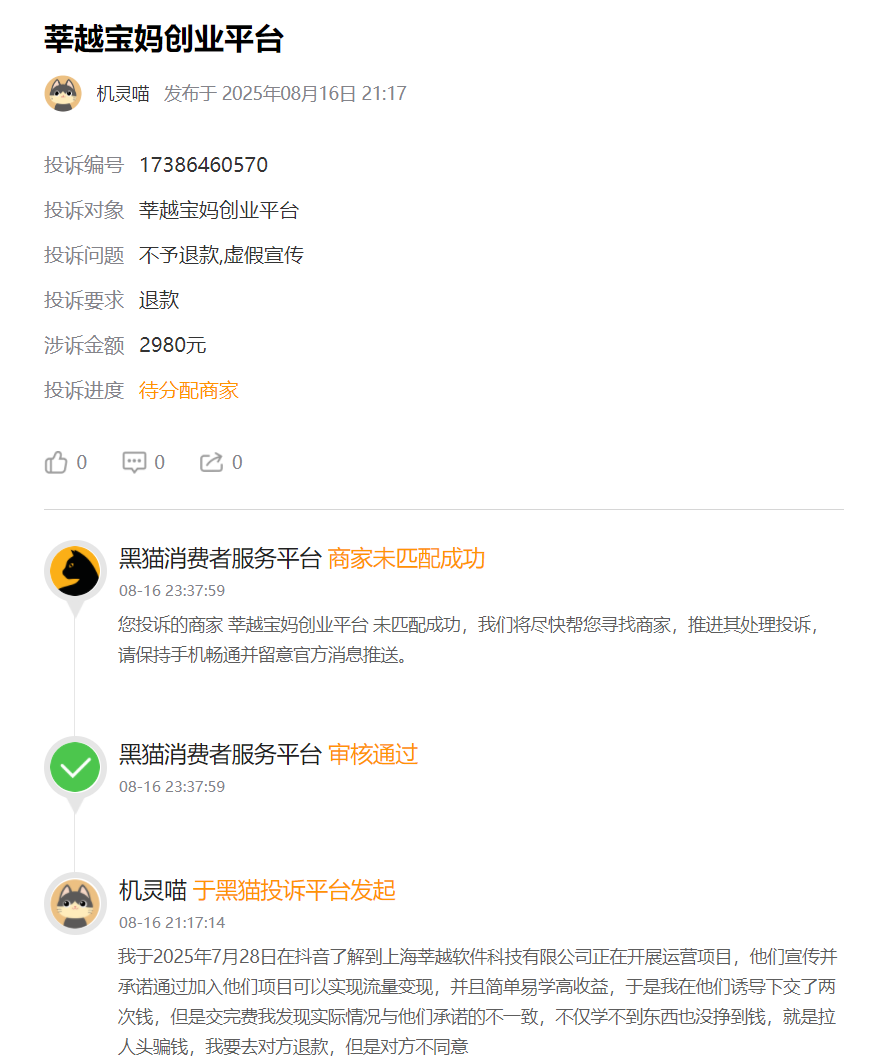Select the amount 2980元
This screenshot has width=870, height=1064.
[170, 345]
